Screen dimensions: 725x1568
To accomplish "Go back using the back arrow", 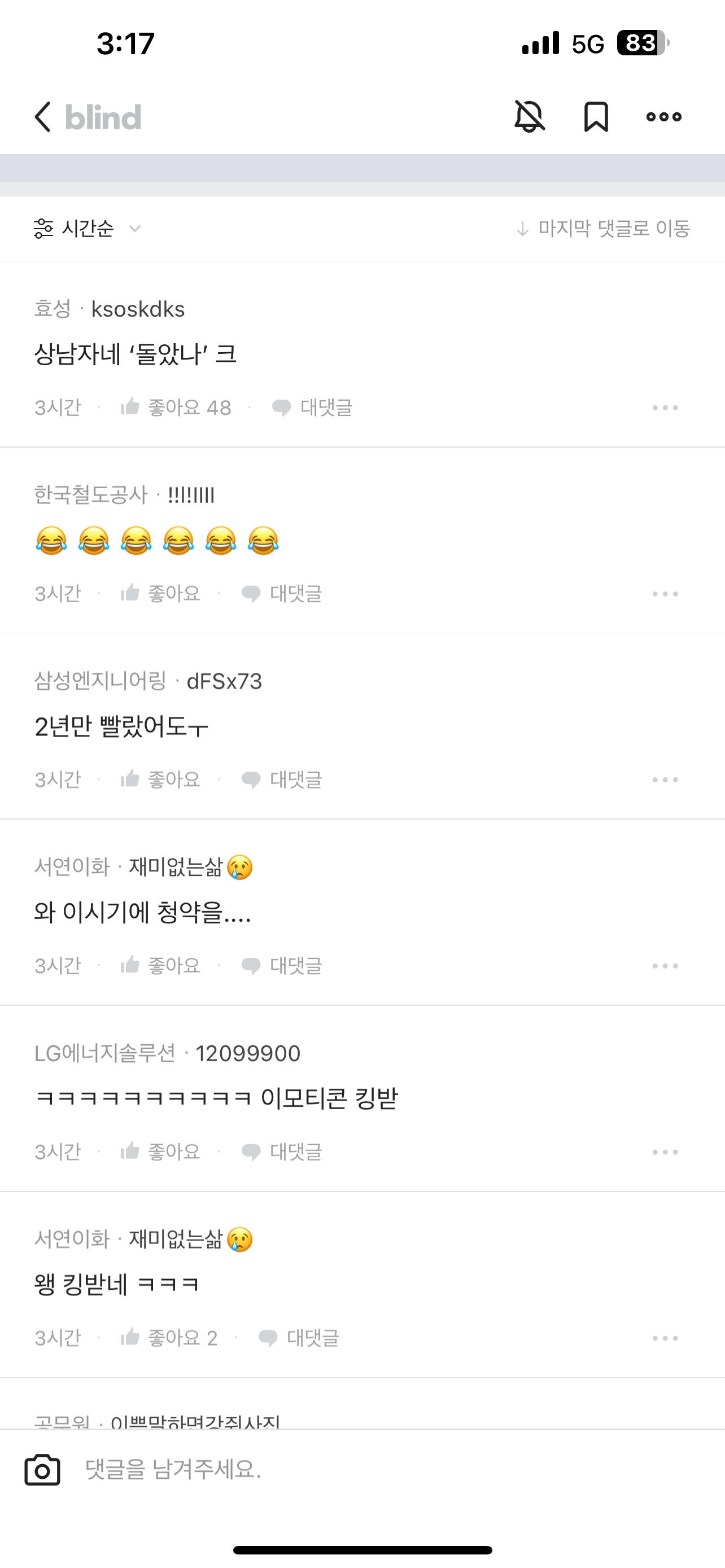I will coord(42,117).
